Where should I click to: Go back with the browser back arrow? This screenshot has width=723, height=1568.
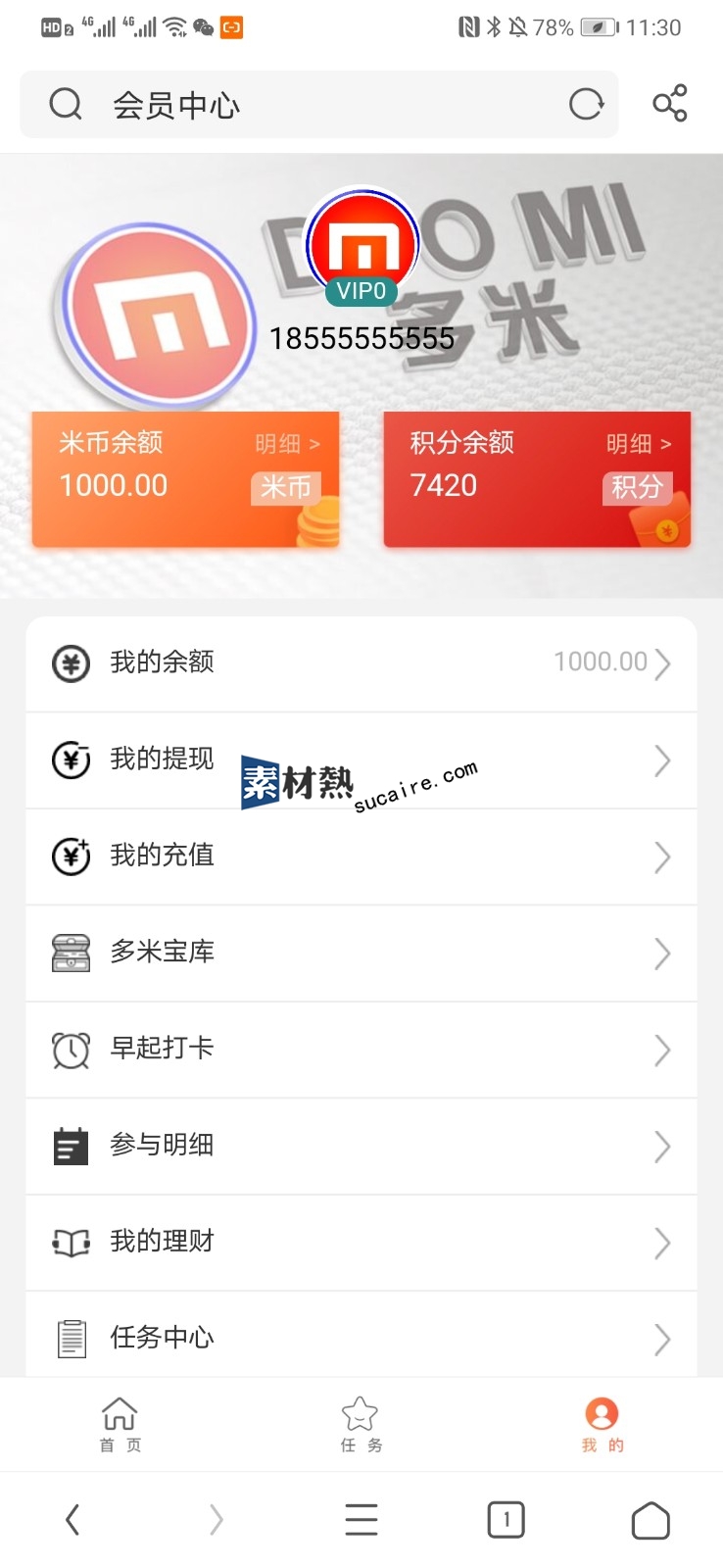[x=72, y=1520]
